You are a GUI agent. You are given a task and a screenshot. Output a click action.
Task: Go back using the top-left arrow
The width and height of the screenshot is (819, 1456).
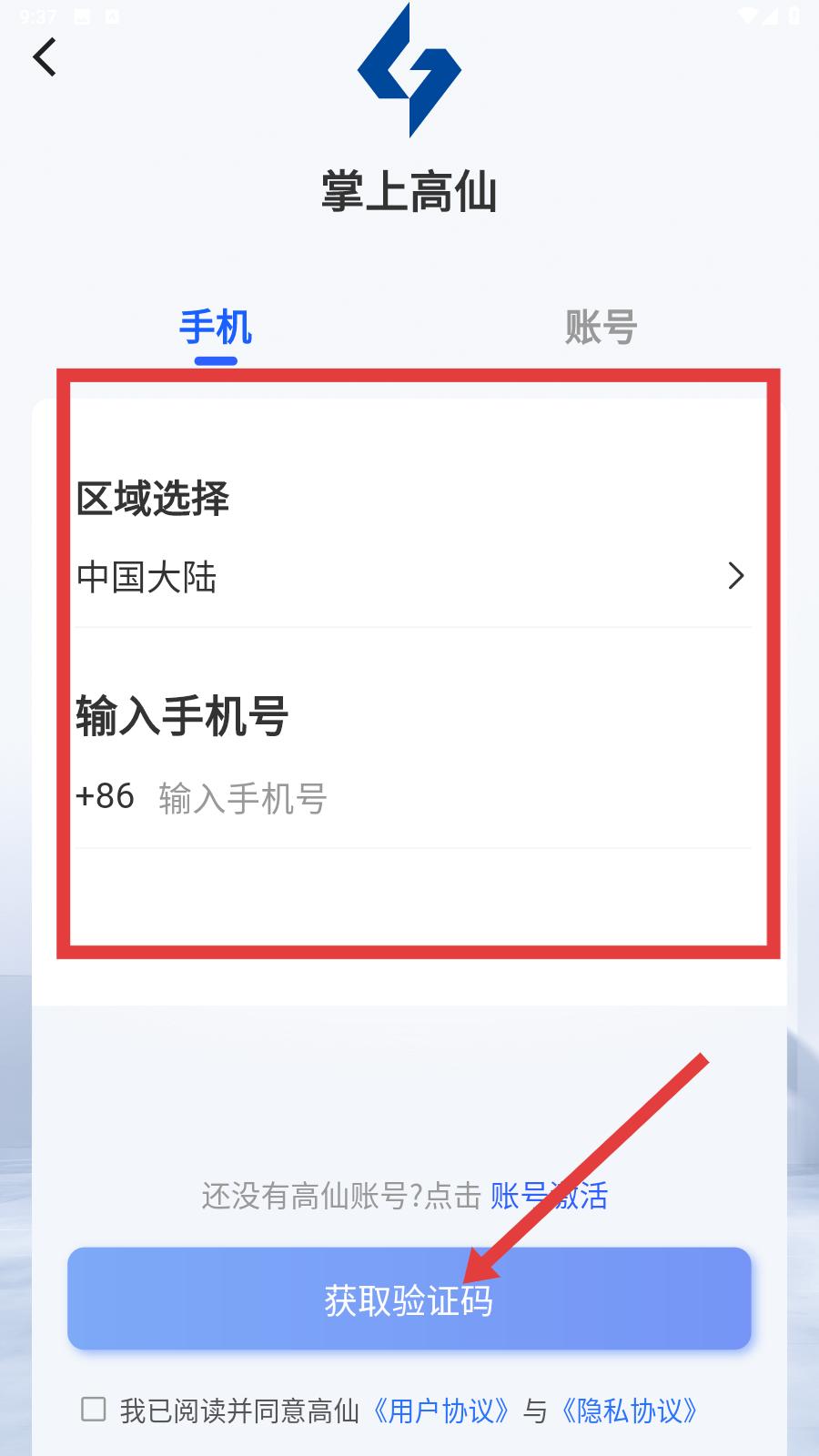click(x=45, y=56)
